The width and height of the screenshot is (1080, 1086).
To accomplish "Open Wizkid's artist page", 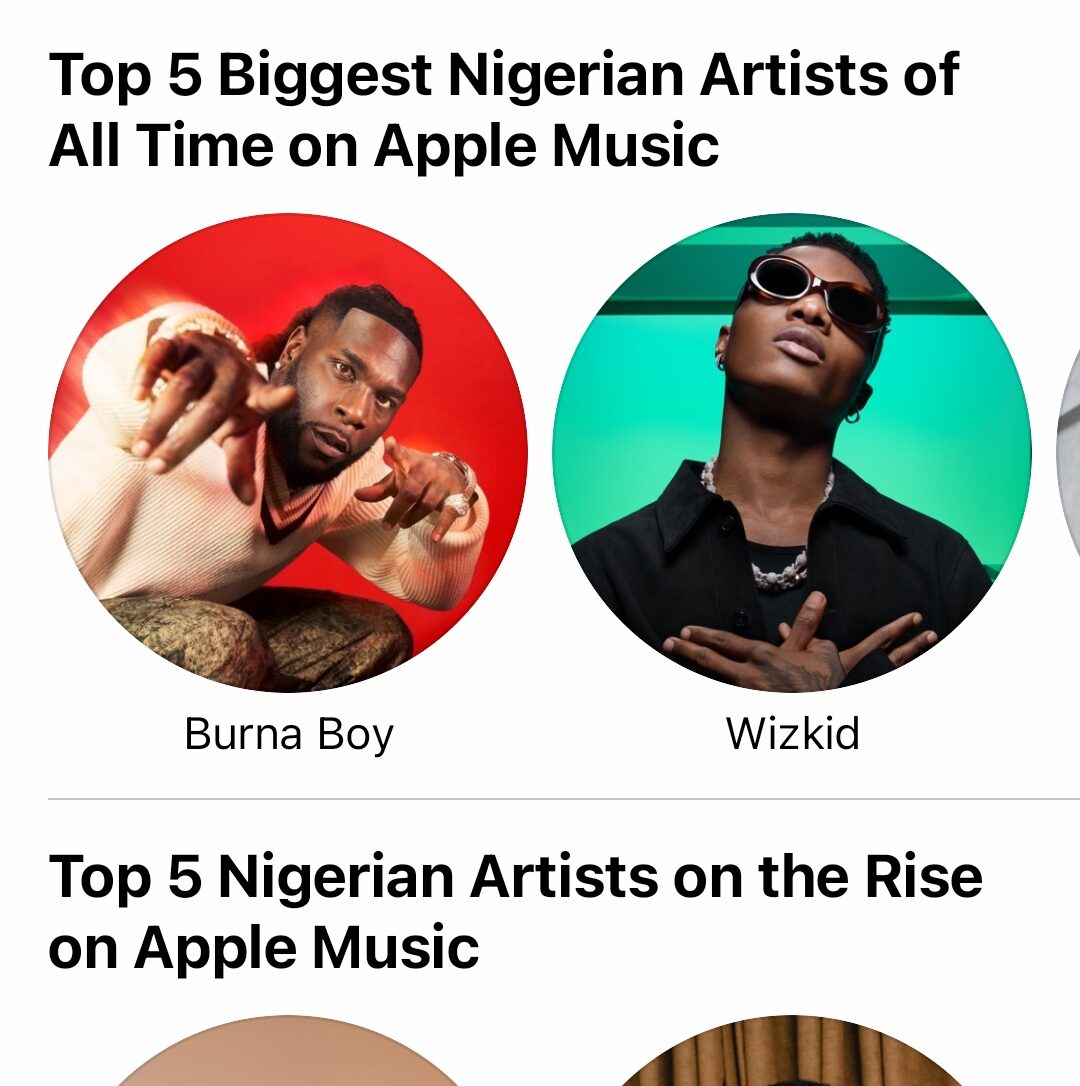I will click(792, 452).
